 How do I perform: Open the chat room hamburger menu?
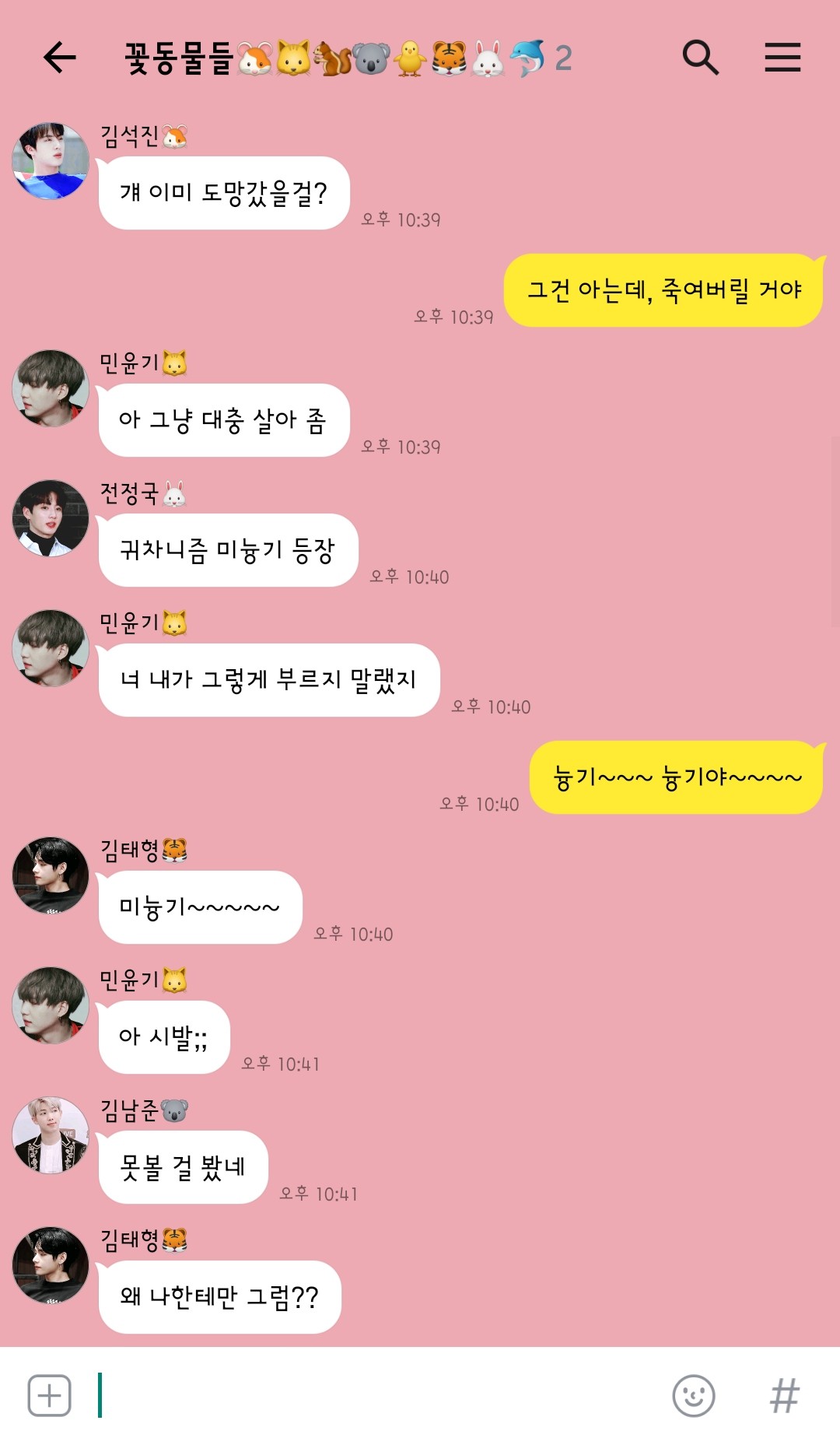(x=782, y=58)
